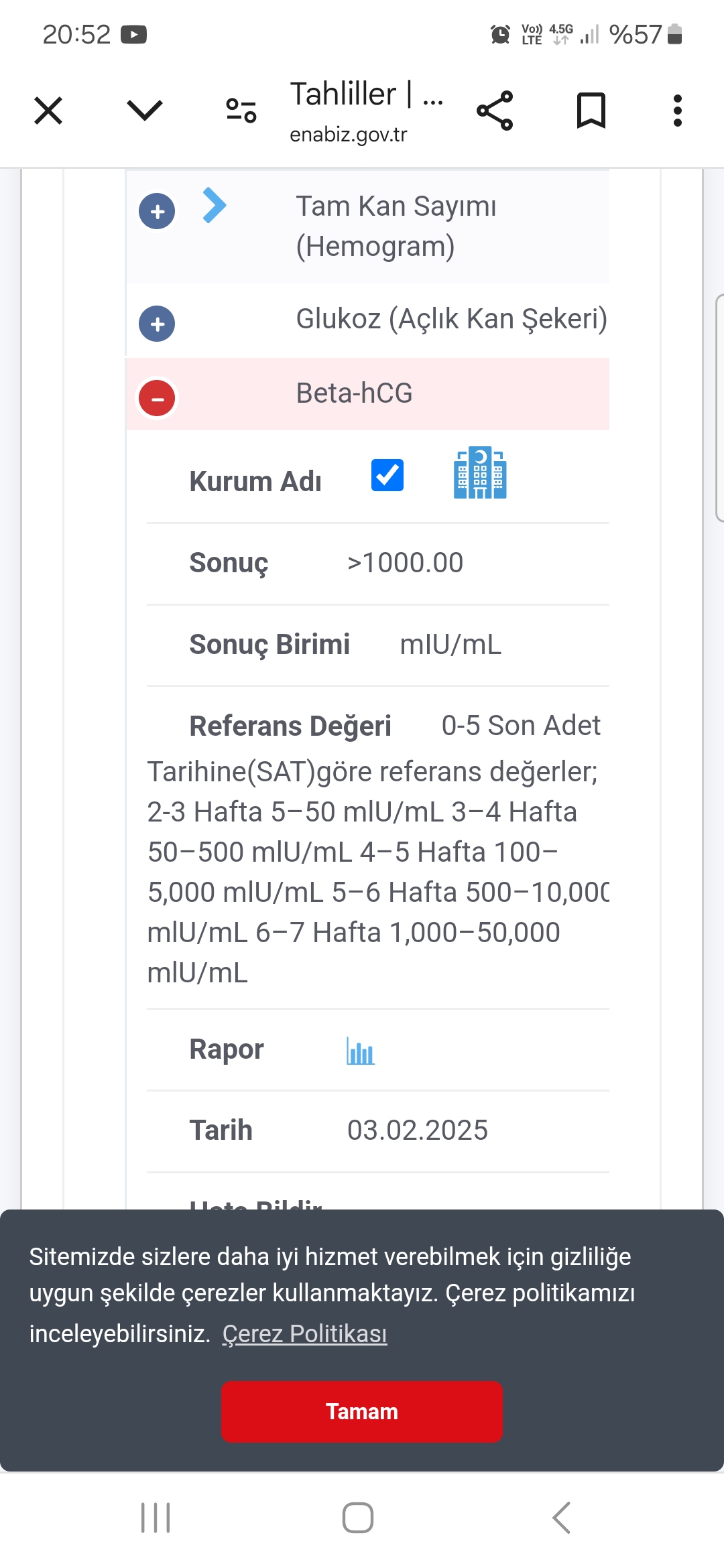Bookmark this page
Viewport: 724px width, 1568px height.
click(x=591, y=111)
